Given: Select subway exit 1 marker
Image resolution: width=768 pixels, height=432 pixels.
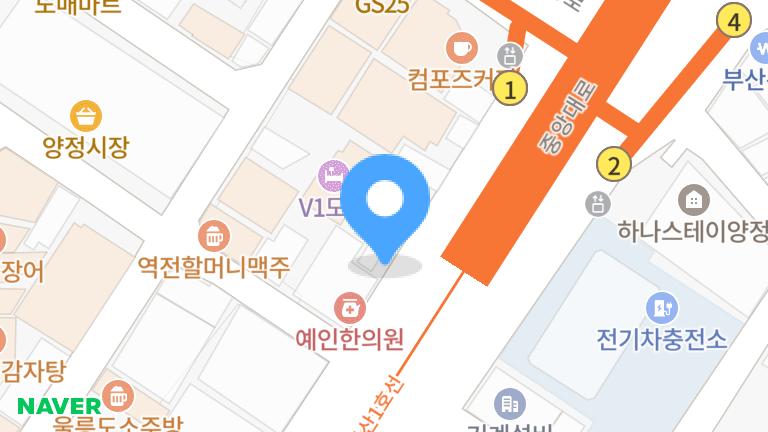Looking at the screenshot, I should (x=512, y=90).
